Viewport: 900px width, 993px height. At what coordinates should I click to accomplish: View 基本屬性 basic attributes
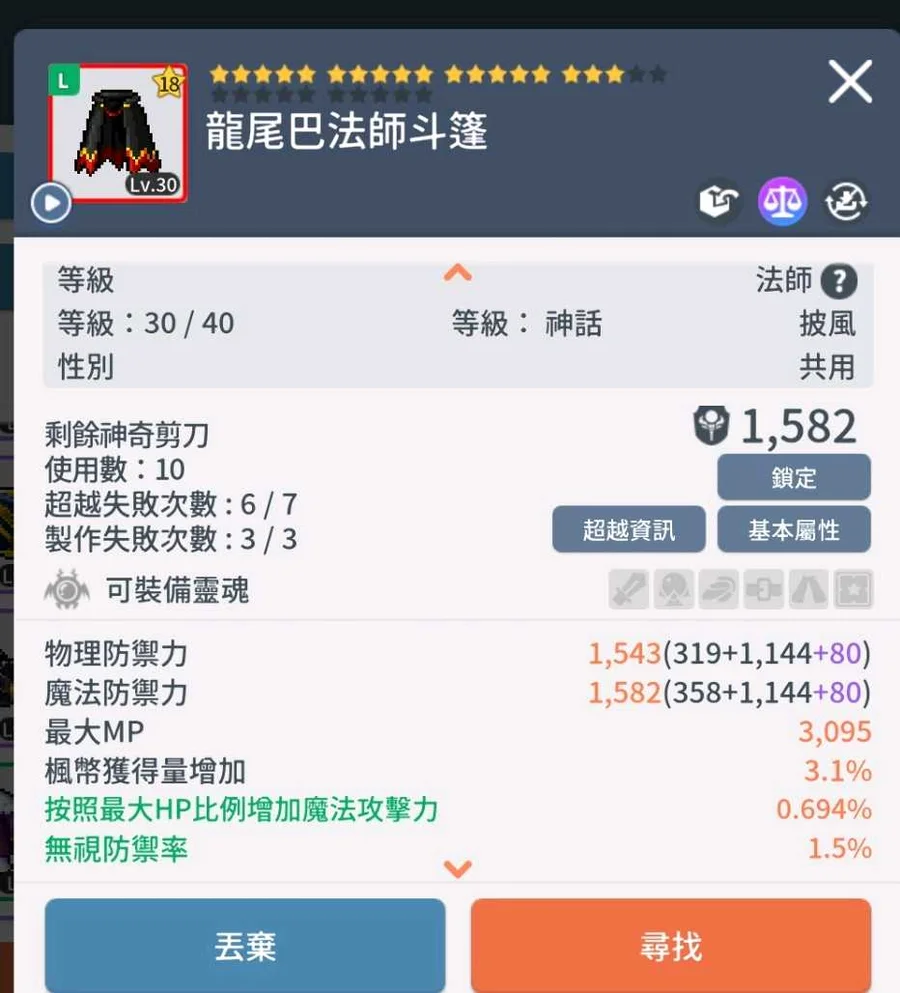[794, 529]
